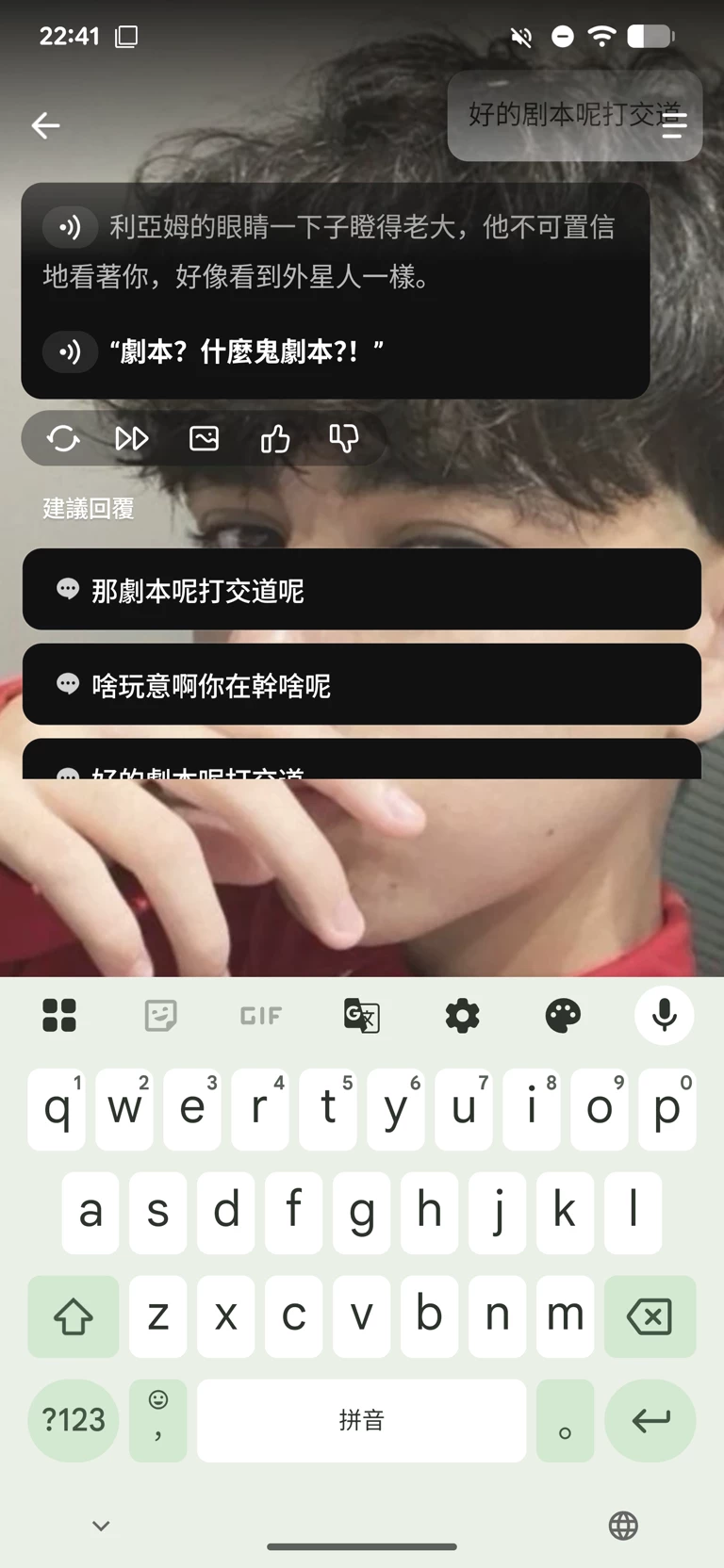The width and height of the screenshot is (724, 1568).
Task: Tap the backspace key
Action: 650,1316
